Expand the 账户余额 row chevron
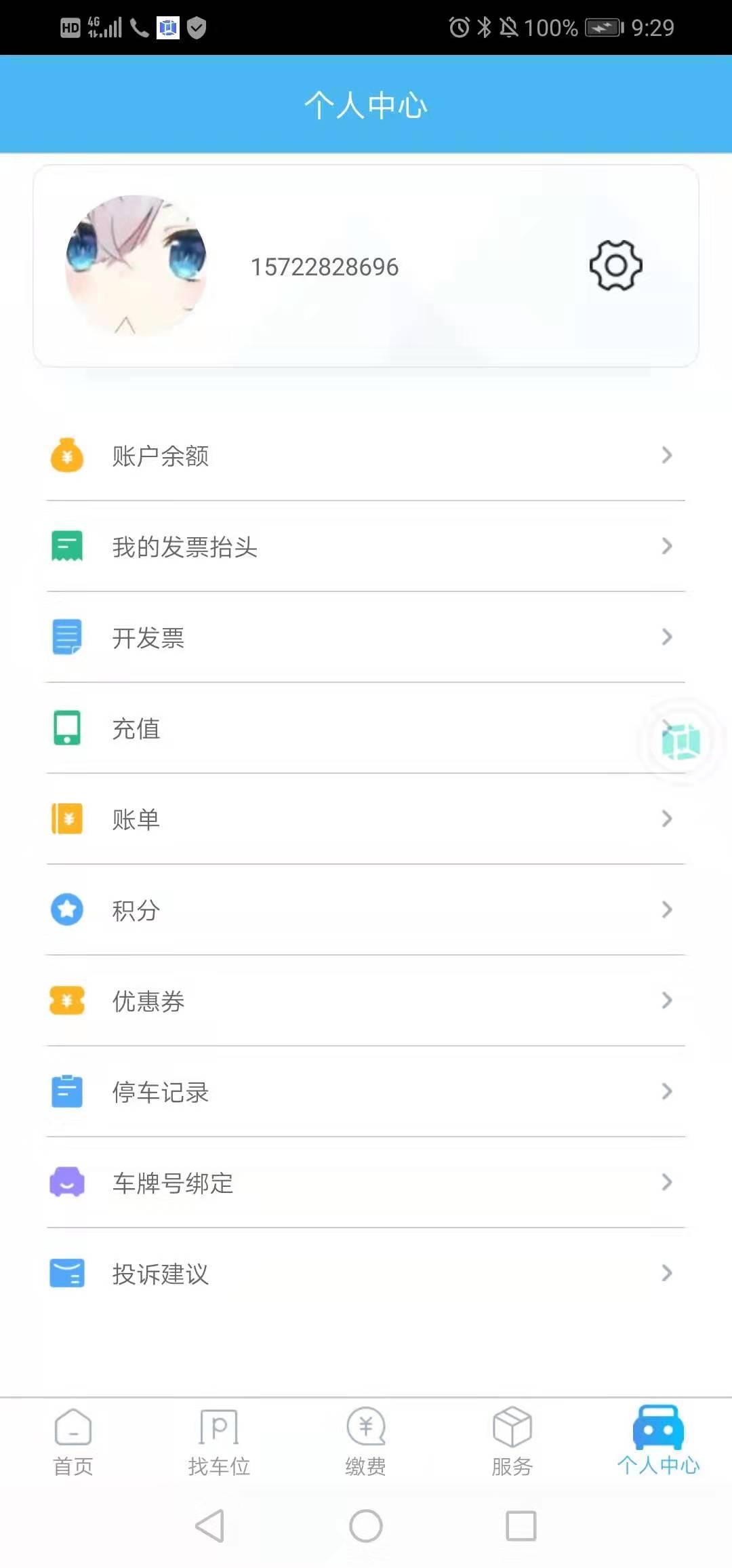This screenshot has width=732, height=1568. [666, 456]
